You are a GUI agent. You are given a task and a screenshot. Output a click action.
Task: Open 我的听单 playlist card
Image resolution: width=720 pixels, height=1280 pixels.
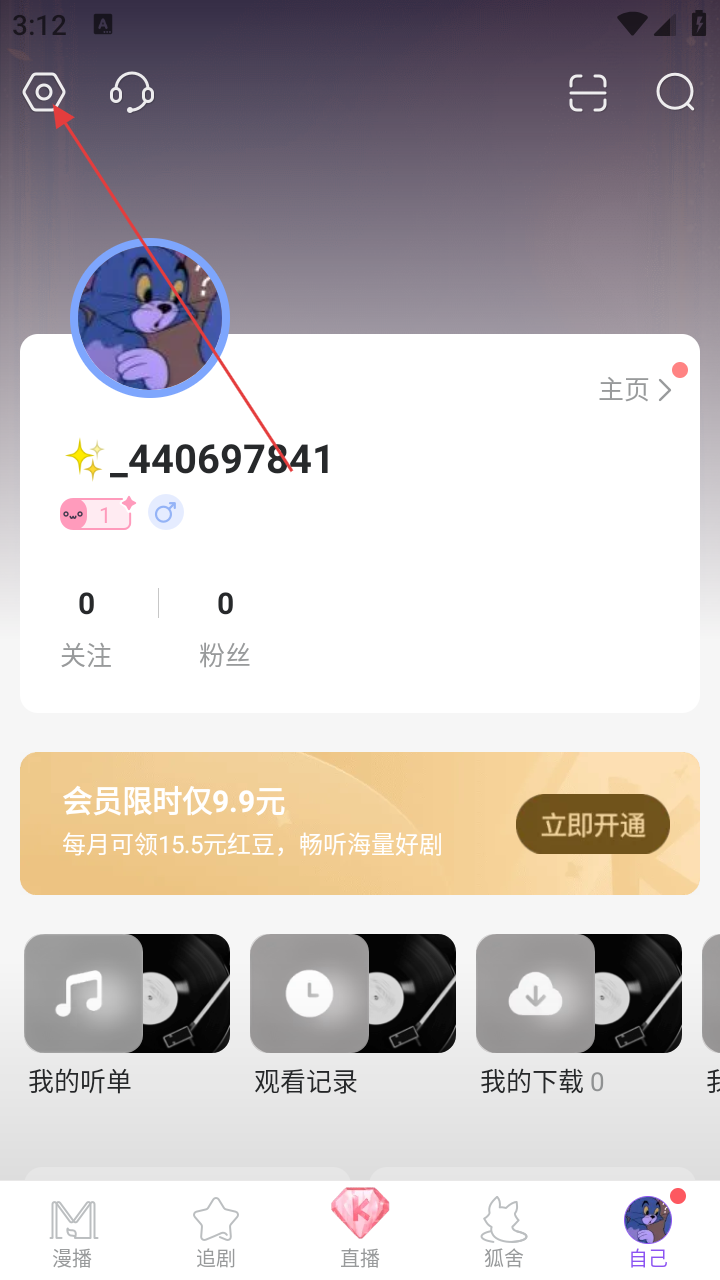[127, 1012]
